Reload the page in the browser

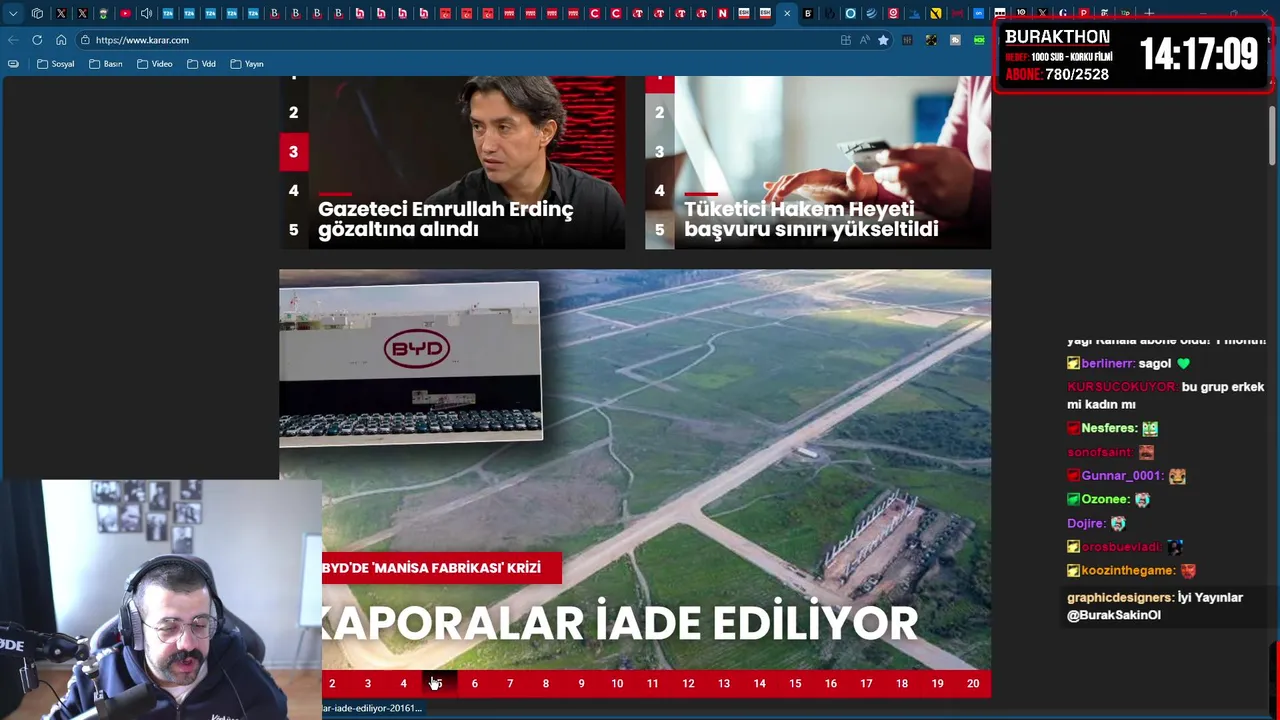(x=37, y=40)
